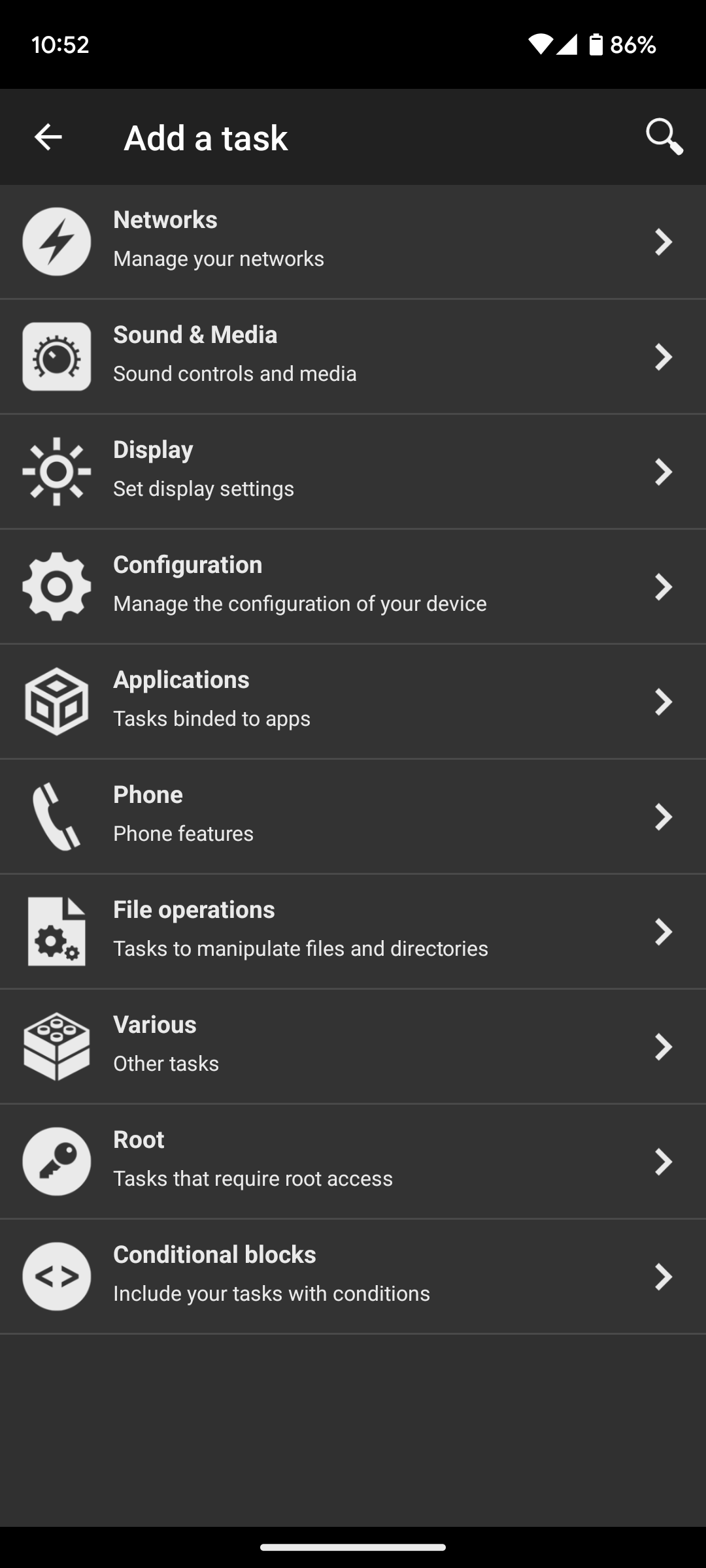Open the Networks task category
Screen dimensions: 706x1568
tap(353, 242)
